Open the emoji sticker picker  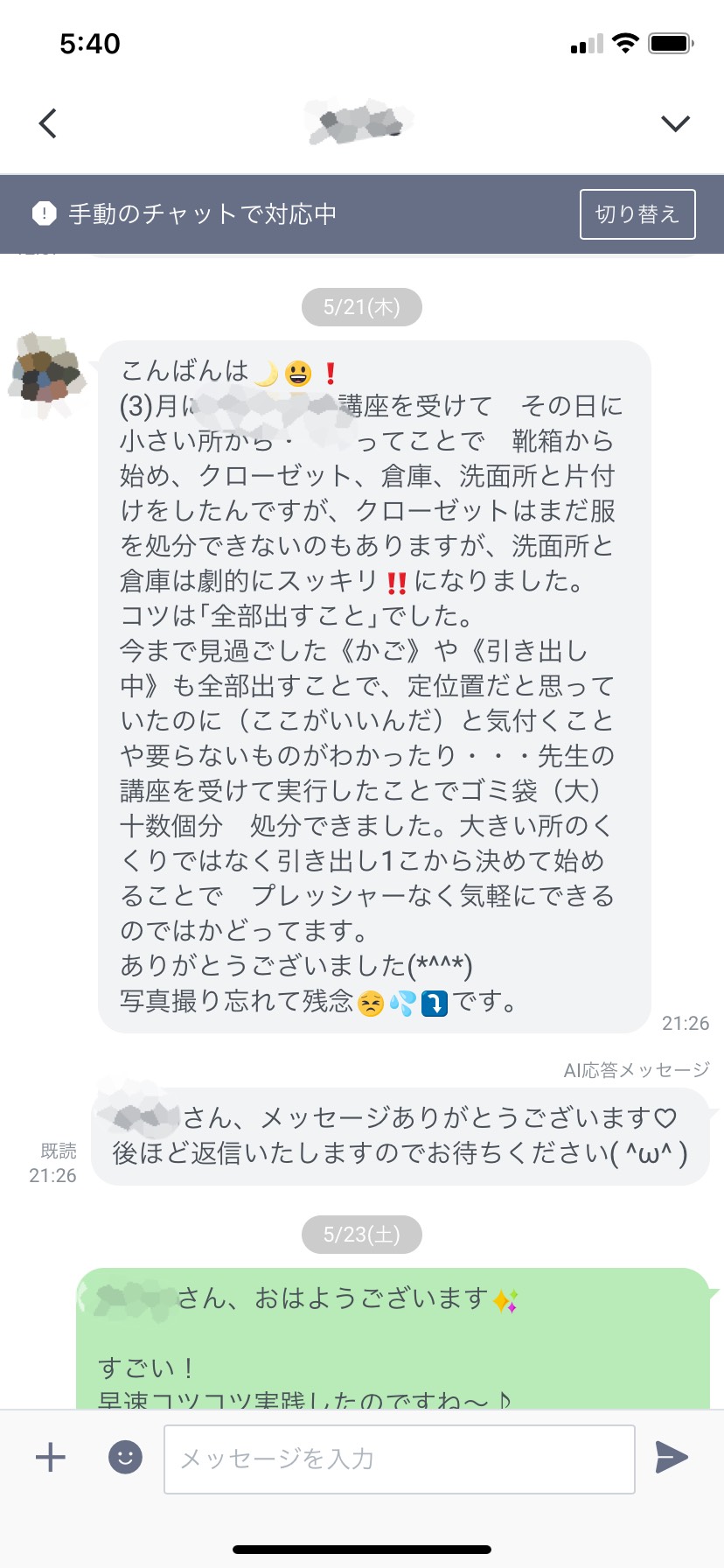click(125, 1457)
